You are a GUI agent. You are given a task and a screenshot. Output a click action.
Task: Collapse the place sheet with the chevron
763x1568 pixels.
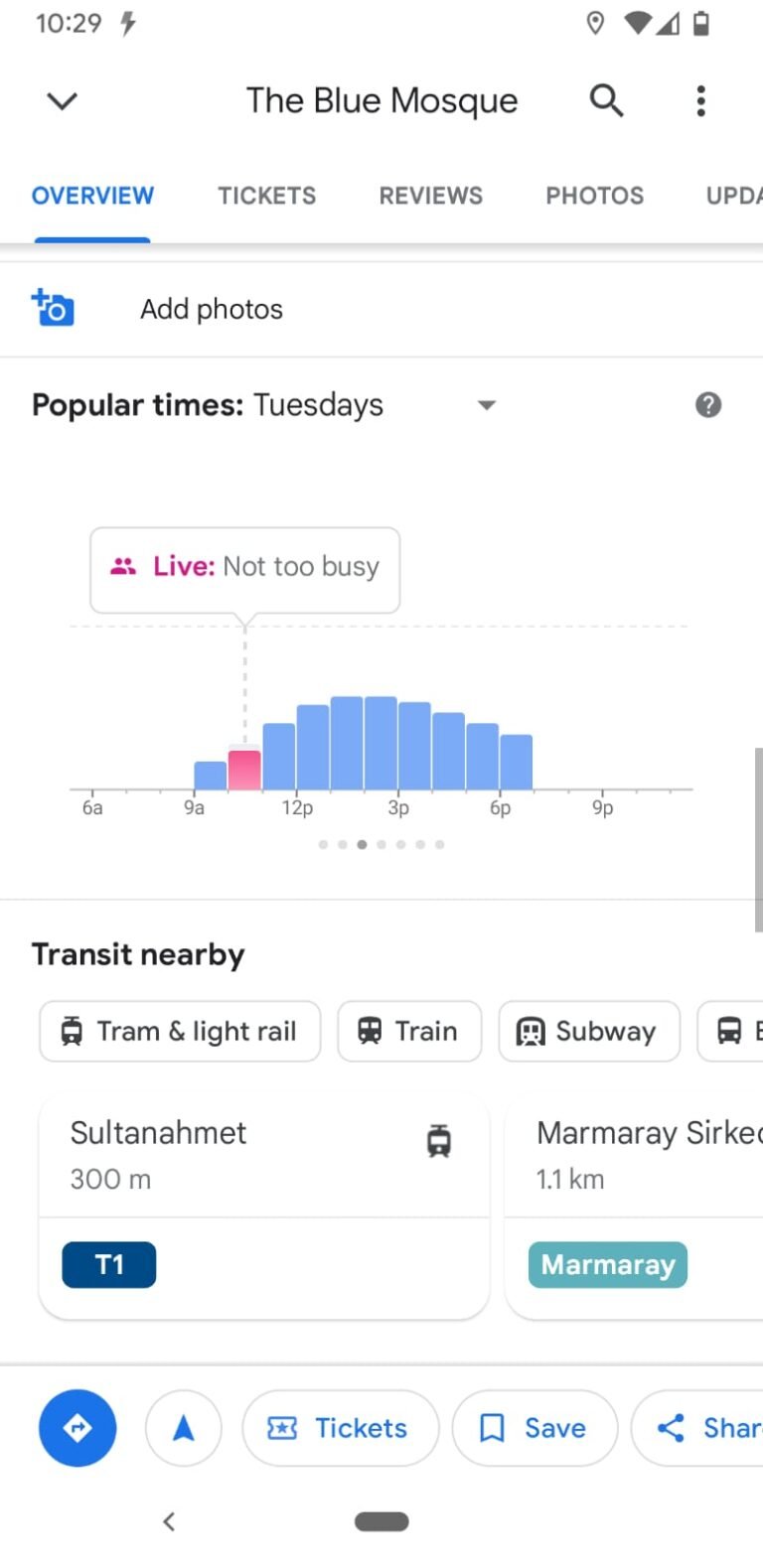point(62,100)
